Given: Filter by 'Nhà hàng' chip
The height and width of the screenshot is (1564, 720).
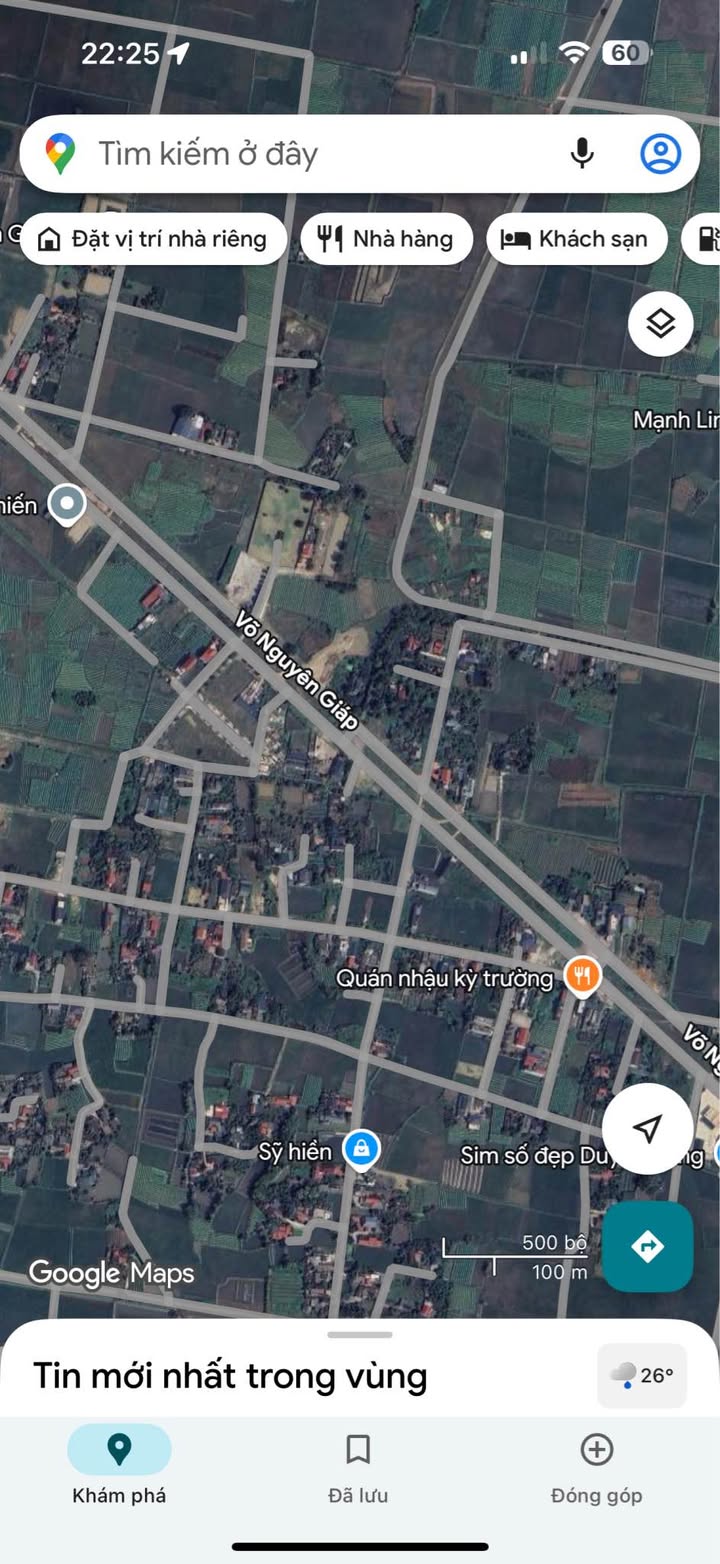Looking at the screenshot, I should tap(386, 239).
